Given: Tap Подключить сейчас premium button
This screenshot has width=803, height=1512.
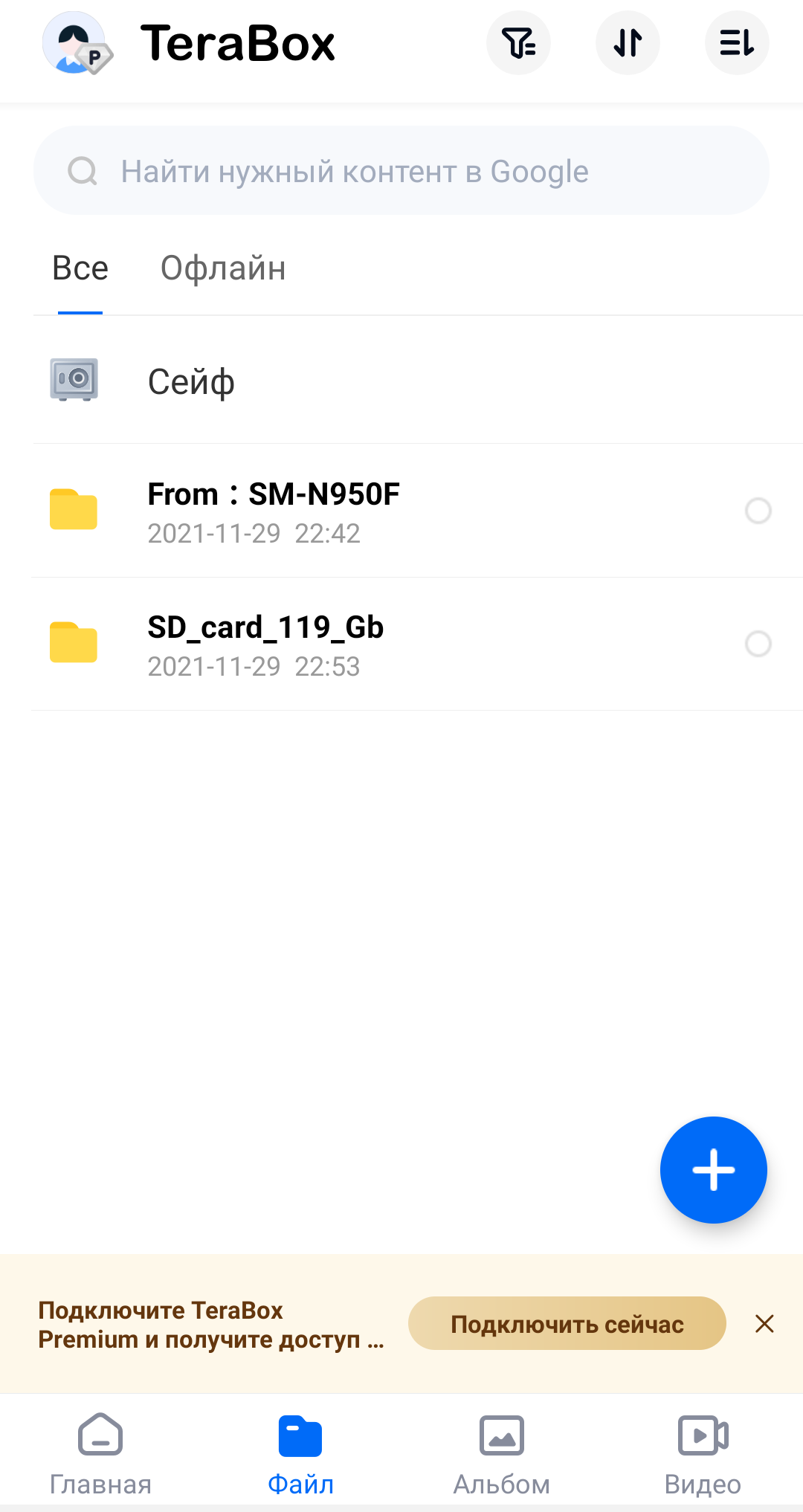Looking at the screenshot, I should coord(567,1324).
